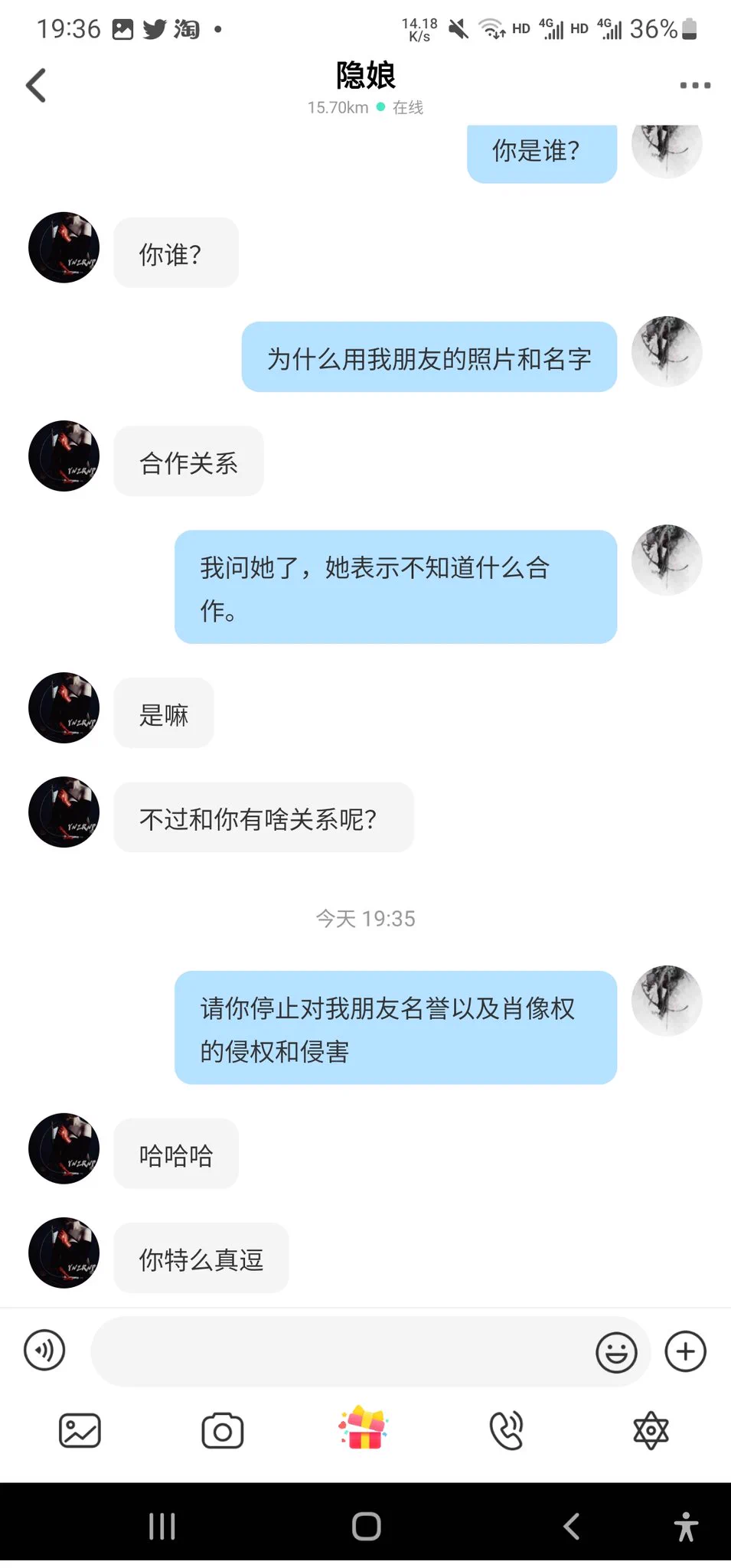Go back from the chat with 隐娘

click(x=36, y=85)
